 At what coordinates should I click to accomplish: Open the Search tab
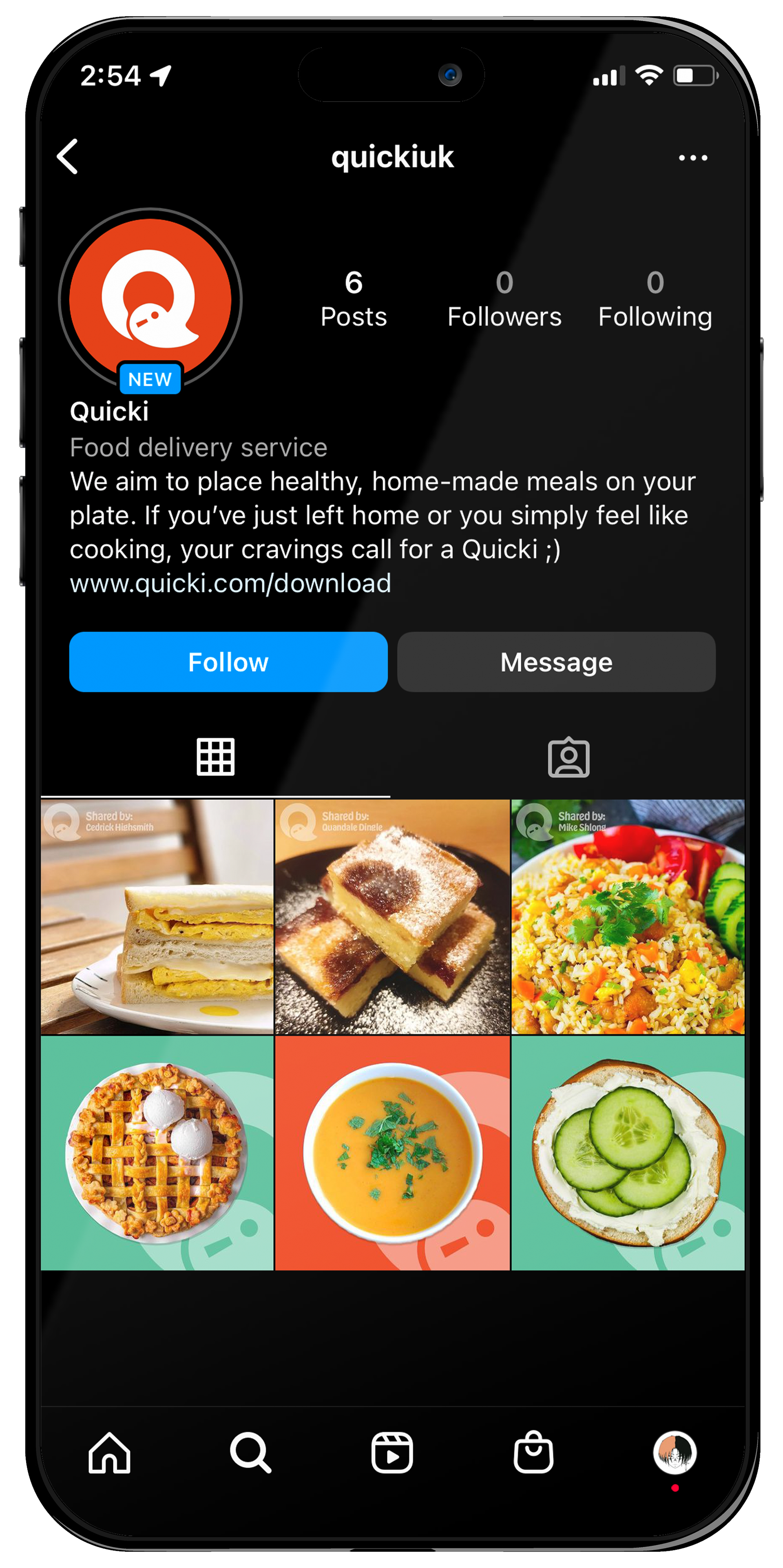click(250, 1453)
